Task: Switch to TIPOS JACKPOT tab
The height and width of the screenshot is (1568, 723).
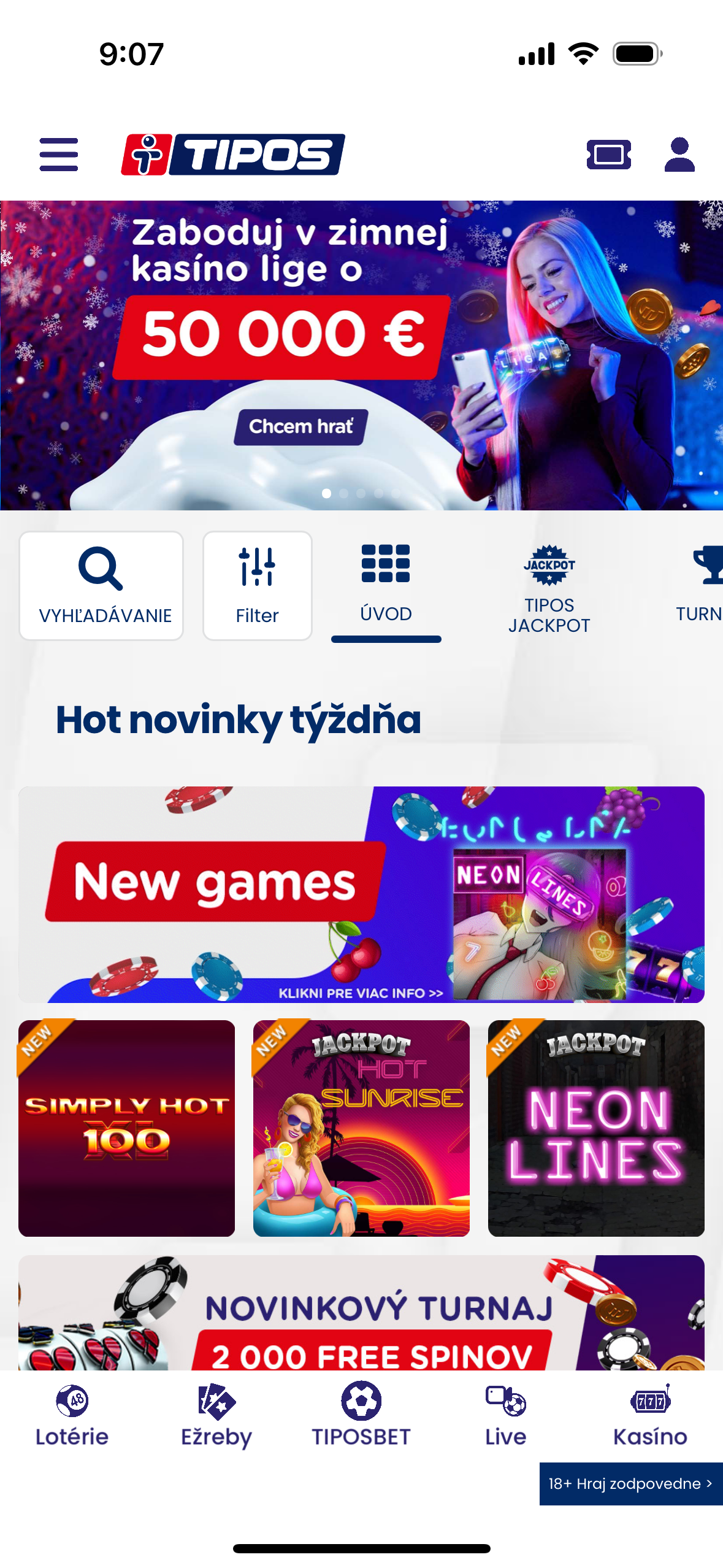Action: click(549, 589)
